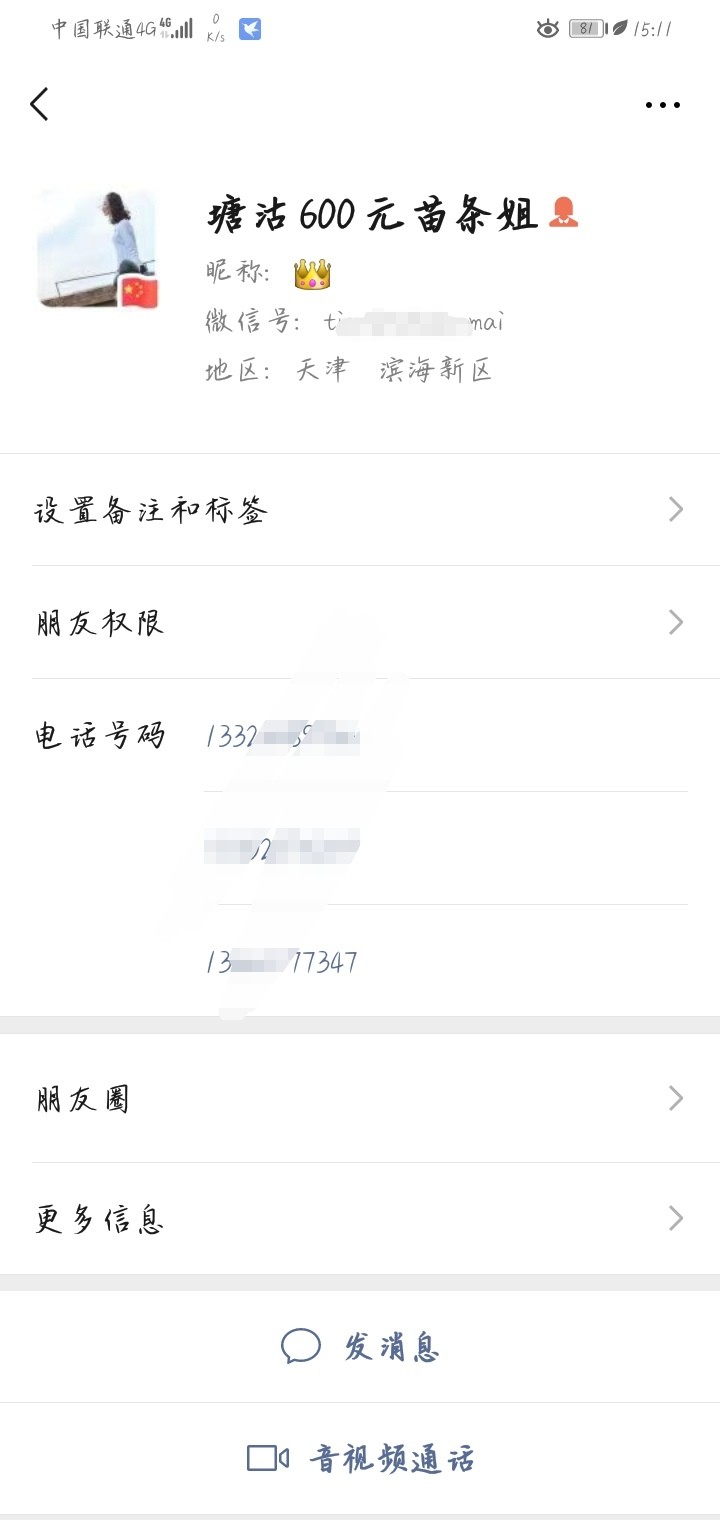This screenshot has width=720, height=1520.
Task: Open 设置备注和标签 row
Action: [x=360, y=511]
